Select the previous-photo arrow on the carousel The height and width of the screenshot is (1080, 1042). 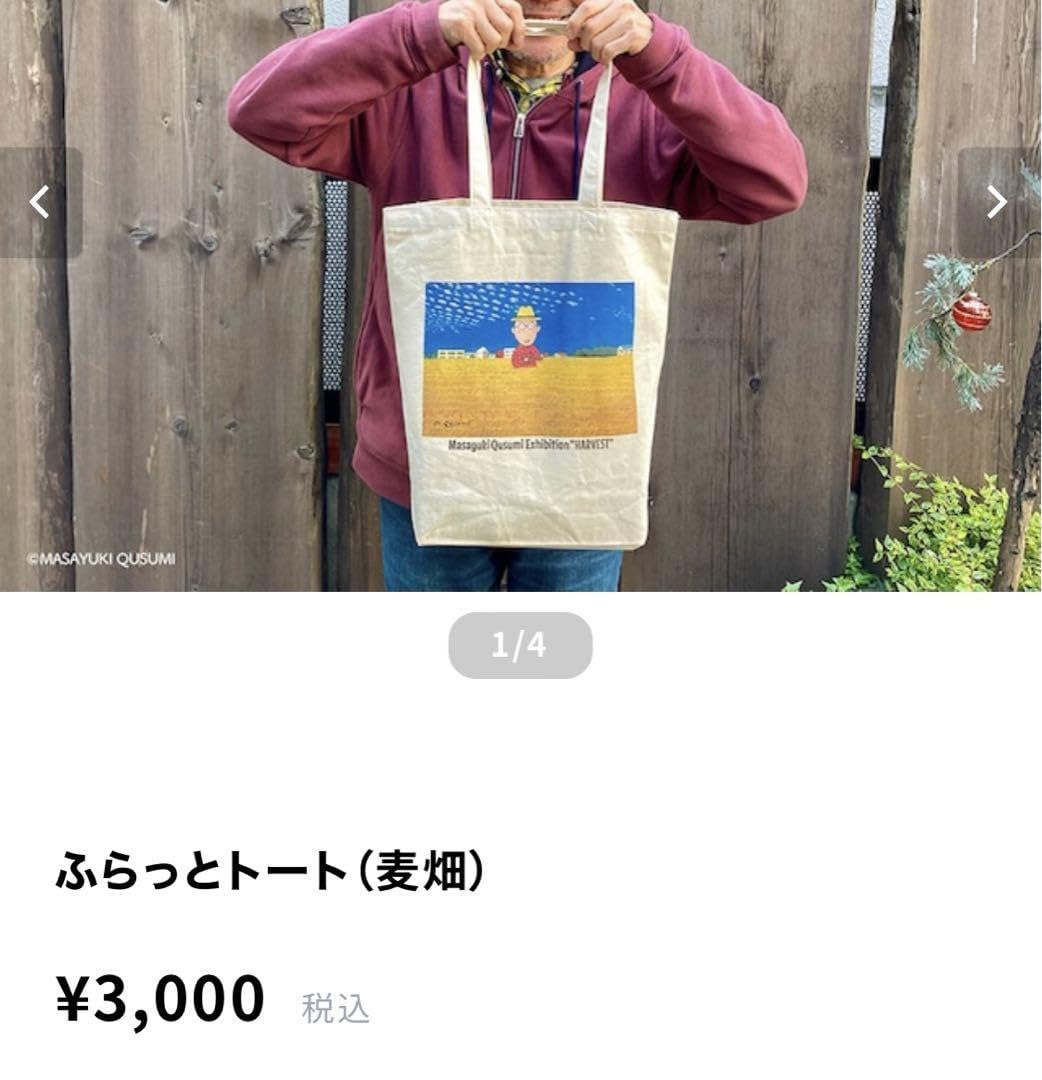click(39, 202)
